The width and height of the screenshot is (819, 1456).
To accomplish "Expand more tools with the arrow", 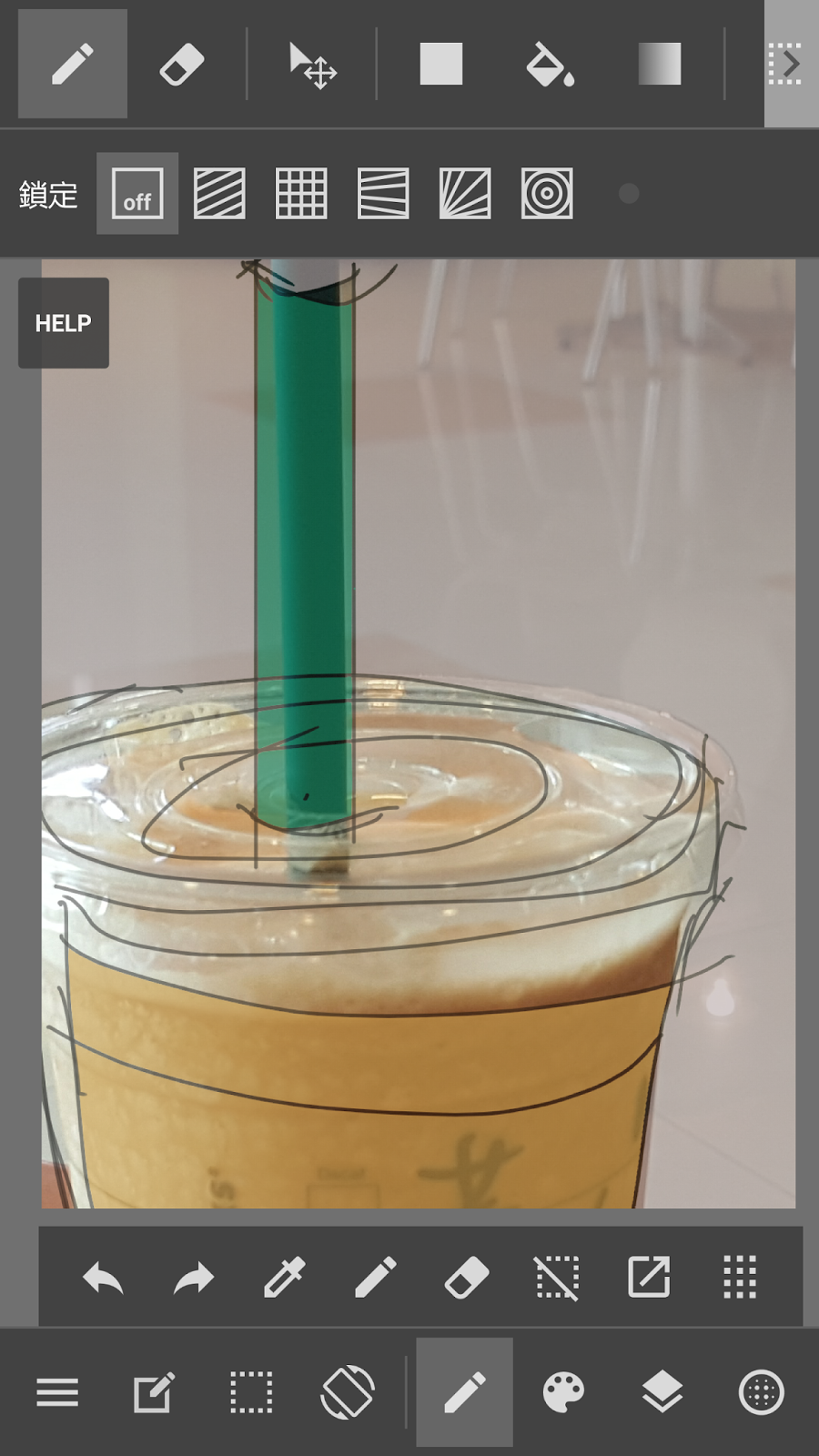I will tap(789, 65).
